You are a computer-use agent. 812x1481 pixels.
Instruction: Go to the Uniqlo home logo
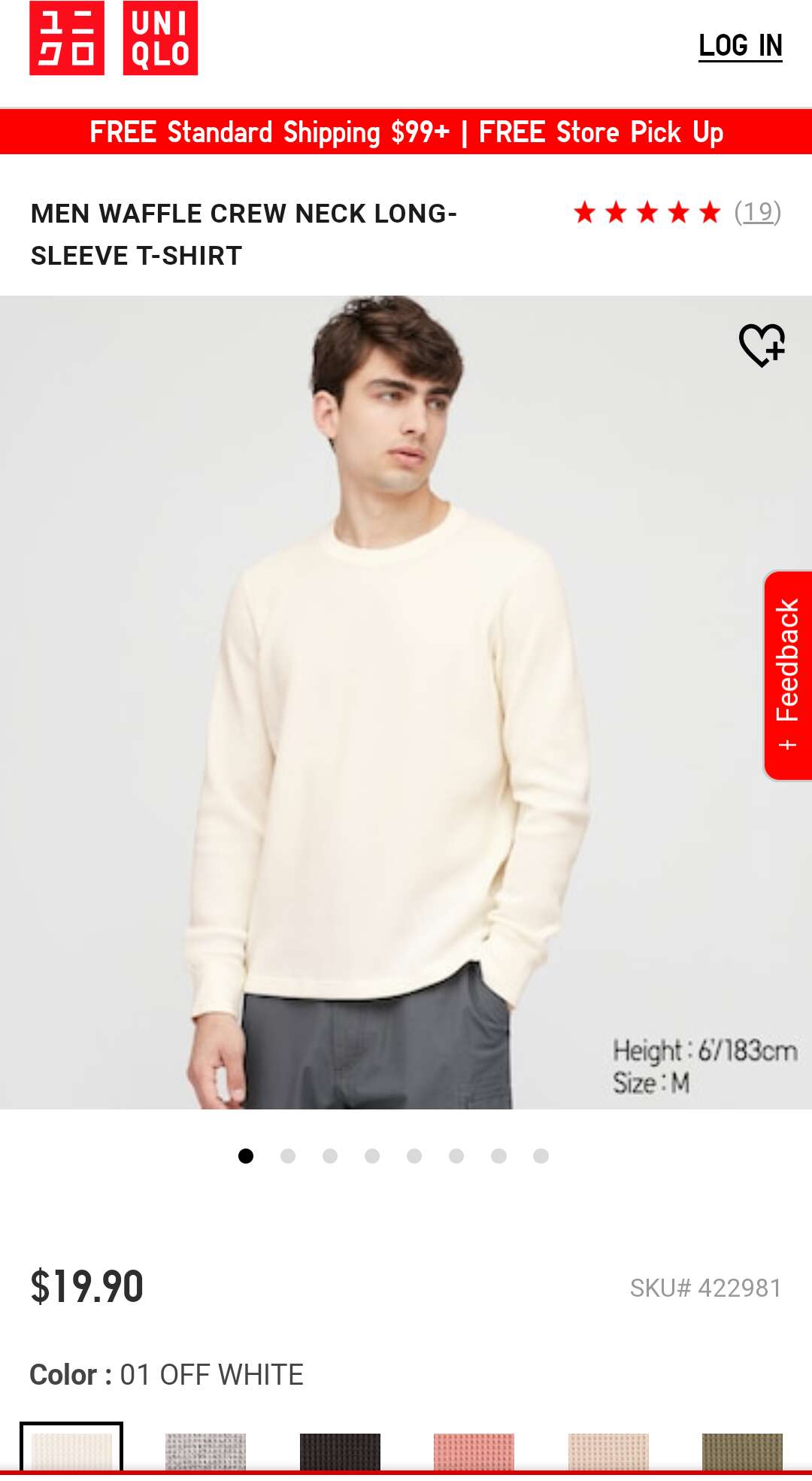click(x=114, y=38)
